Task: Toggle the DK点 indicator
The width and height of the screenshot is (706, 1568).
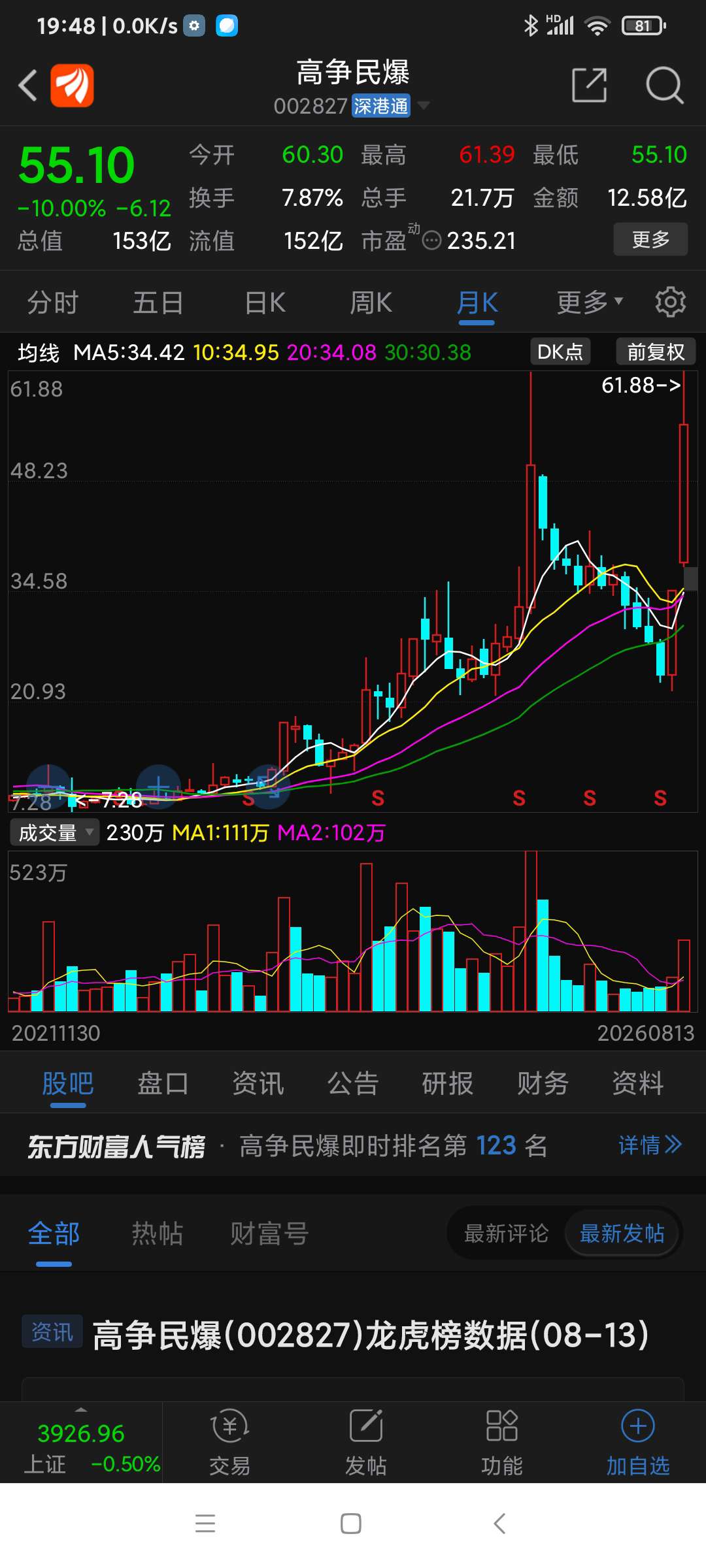Action: [x=560, y=352]
